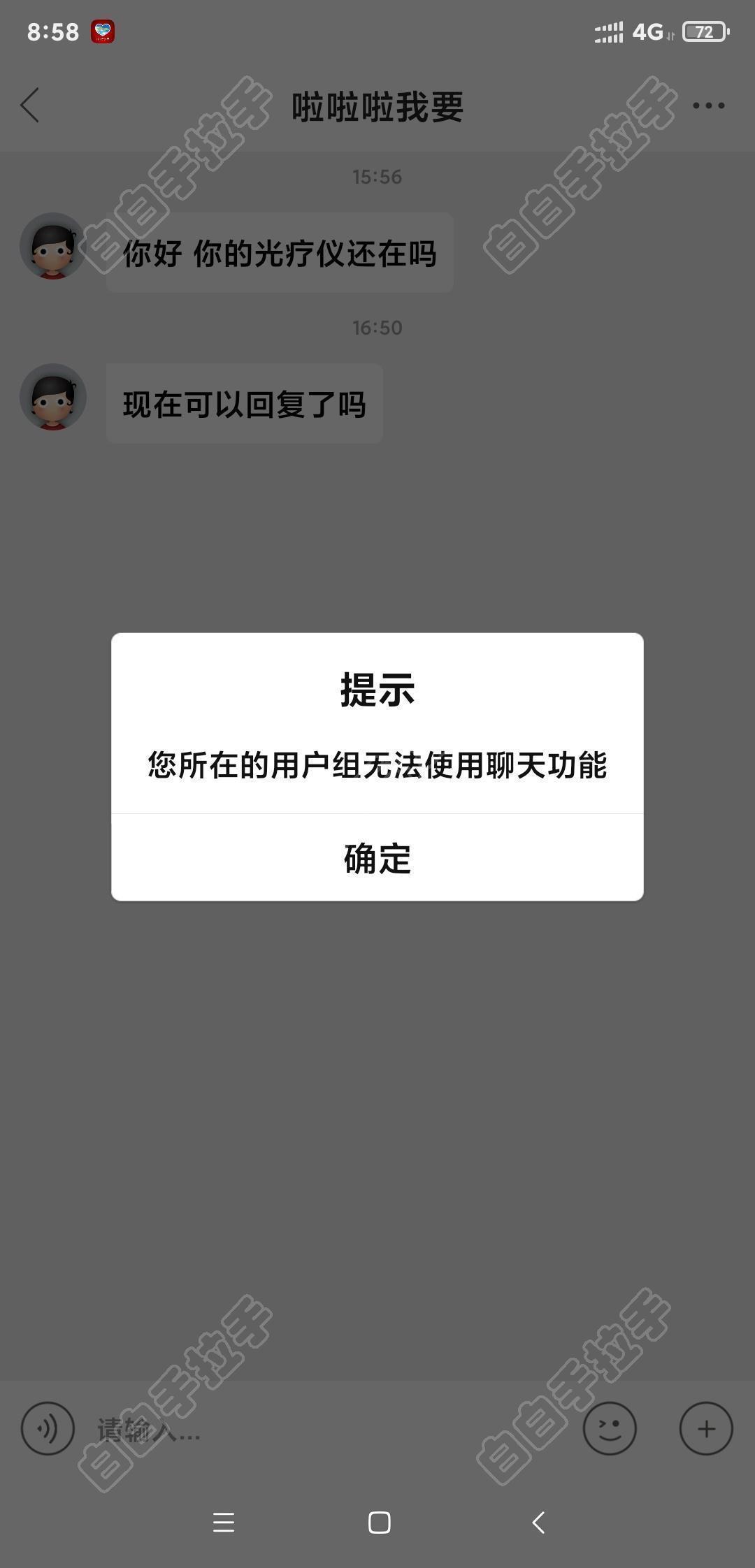
Task: Open the emoji picker
Action: tap(610, 1429)
